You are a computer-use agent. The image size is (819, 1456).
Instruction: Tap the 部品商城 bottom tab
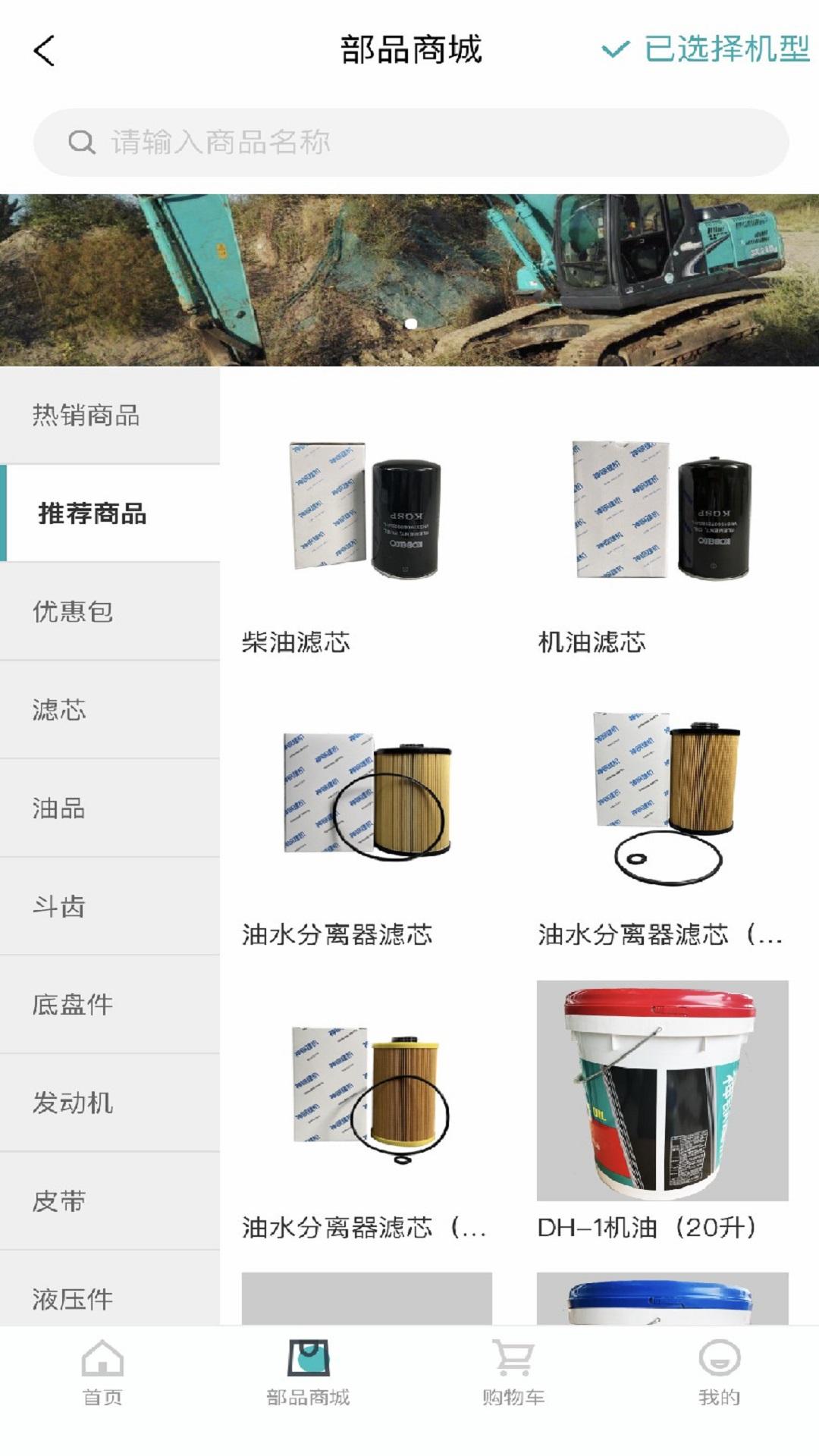[308, 1373]
